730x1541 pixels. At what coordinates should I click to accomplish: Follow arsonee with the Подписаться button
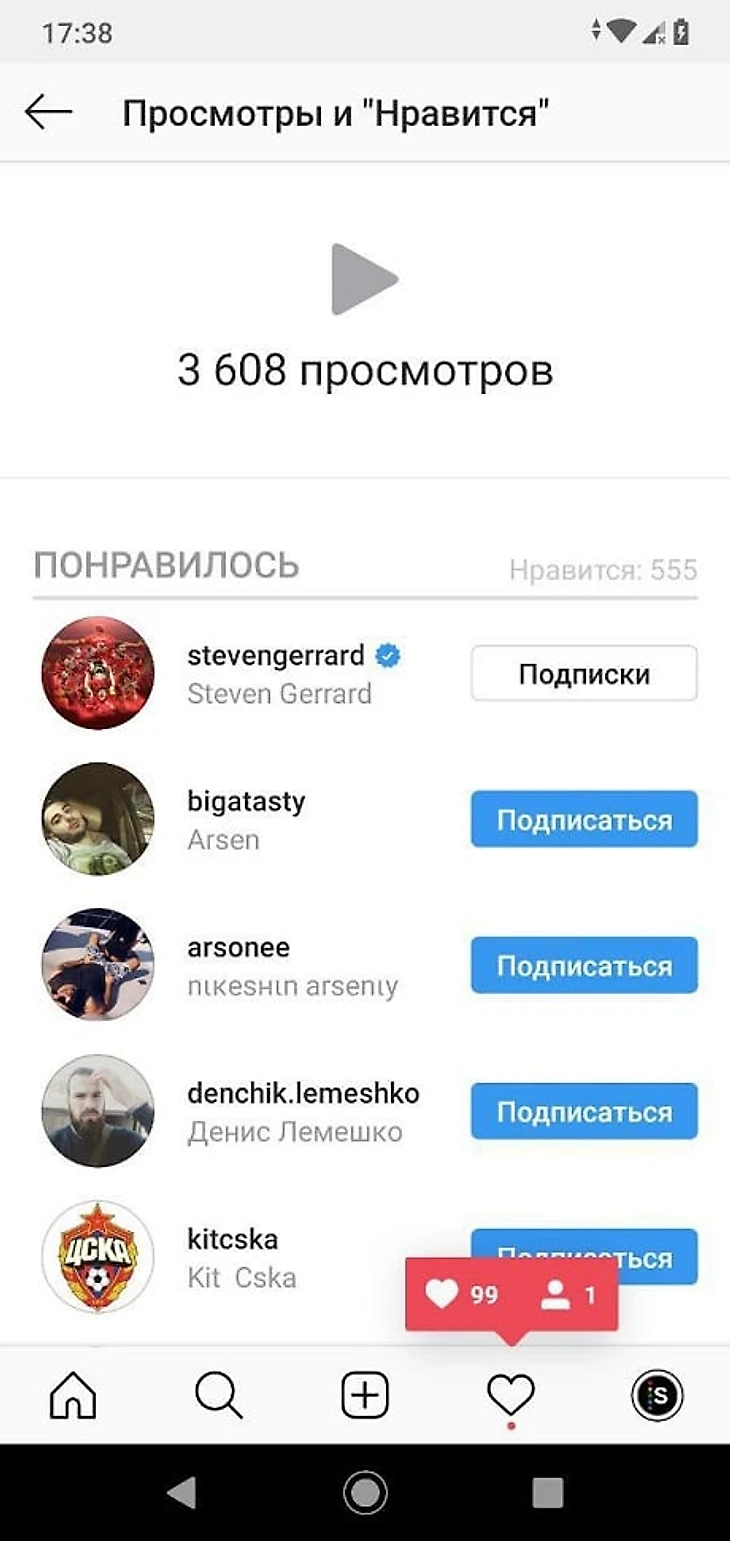pos(584,966)
